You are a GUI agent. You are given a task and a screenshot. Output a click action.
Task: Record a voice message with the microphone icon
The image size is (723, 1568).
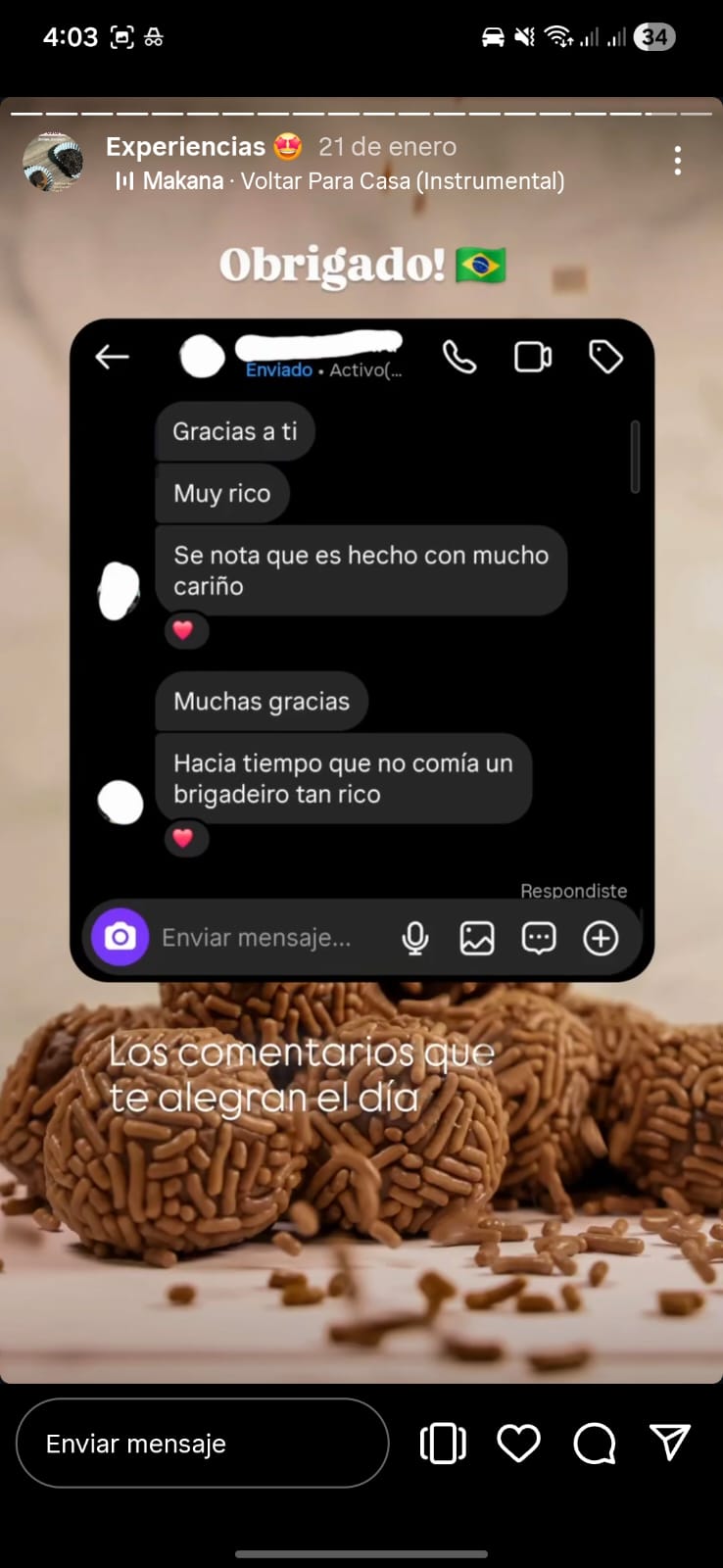414,938
